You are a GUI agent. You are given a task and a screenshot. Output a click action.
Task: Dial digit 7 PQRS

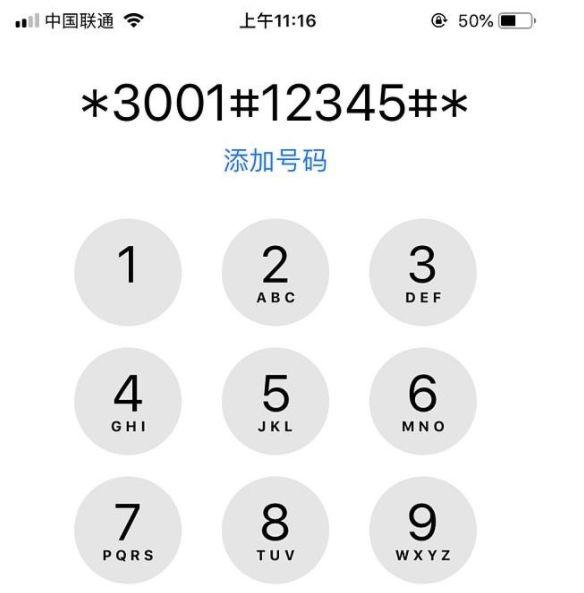coord(128,530)
